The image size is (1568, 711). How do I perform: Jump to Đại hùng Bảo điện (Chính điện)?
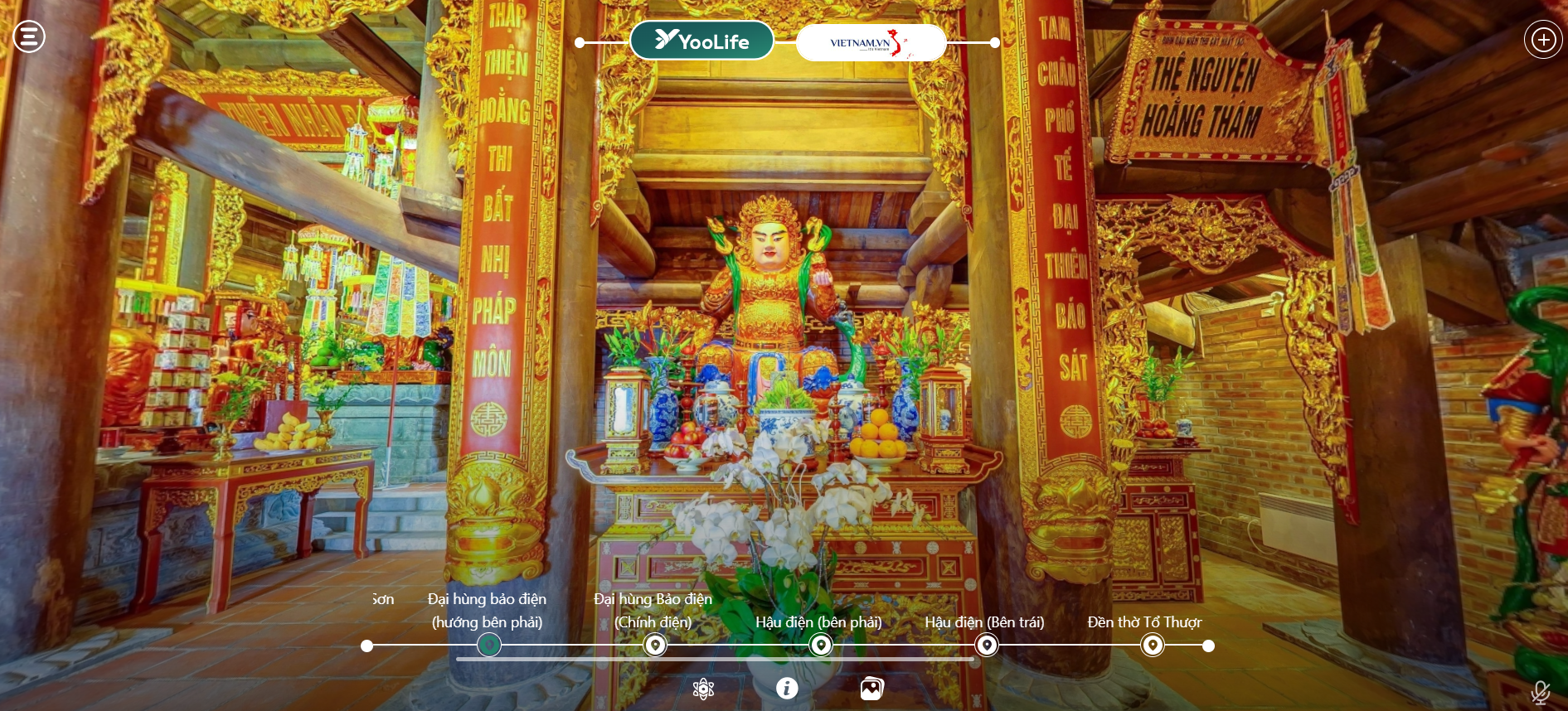coord(655,646)
